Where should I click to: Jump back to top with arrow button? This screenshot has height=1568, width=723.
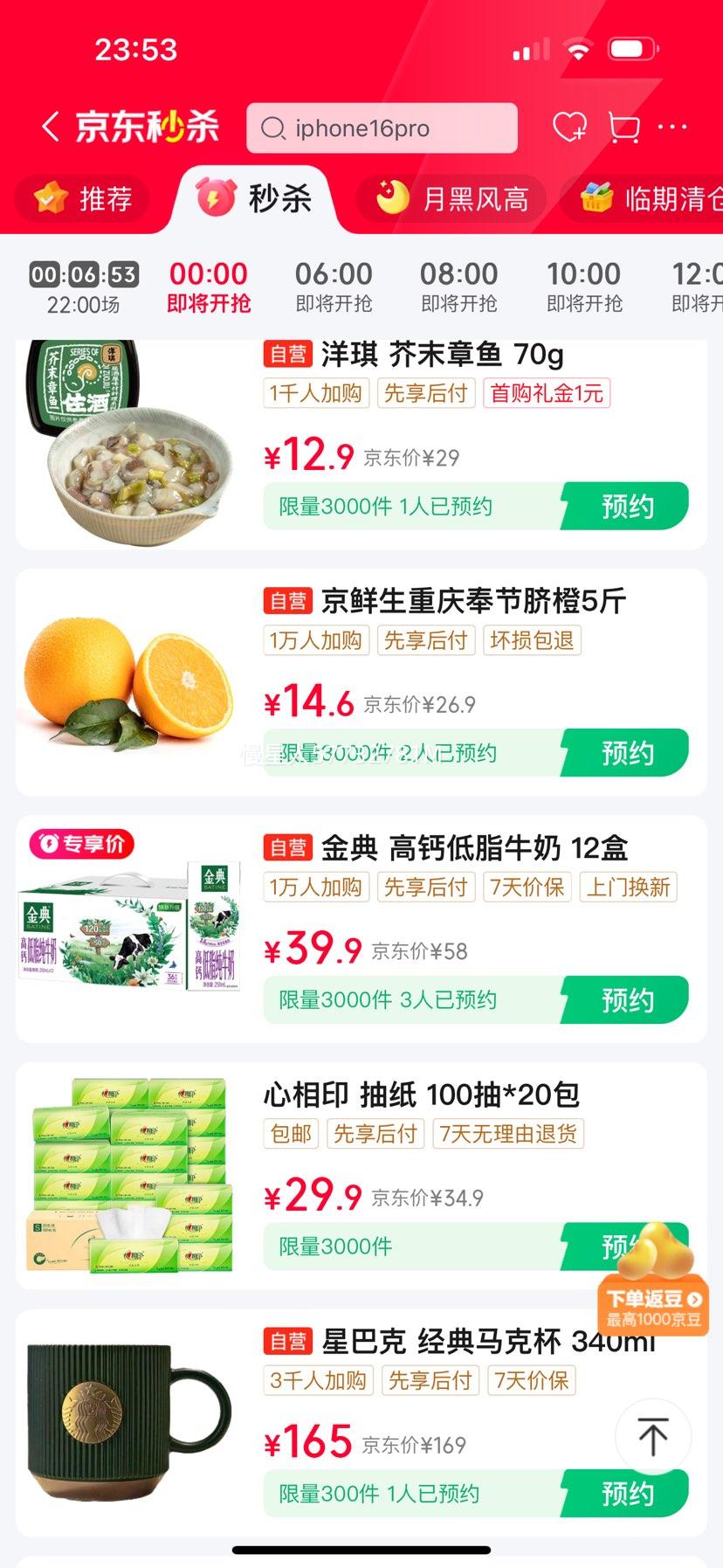[x=652, y=1436]
